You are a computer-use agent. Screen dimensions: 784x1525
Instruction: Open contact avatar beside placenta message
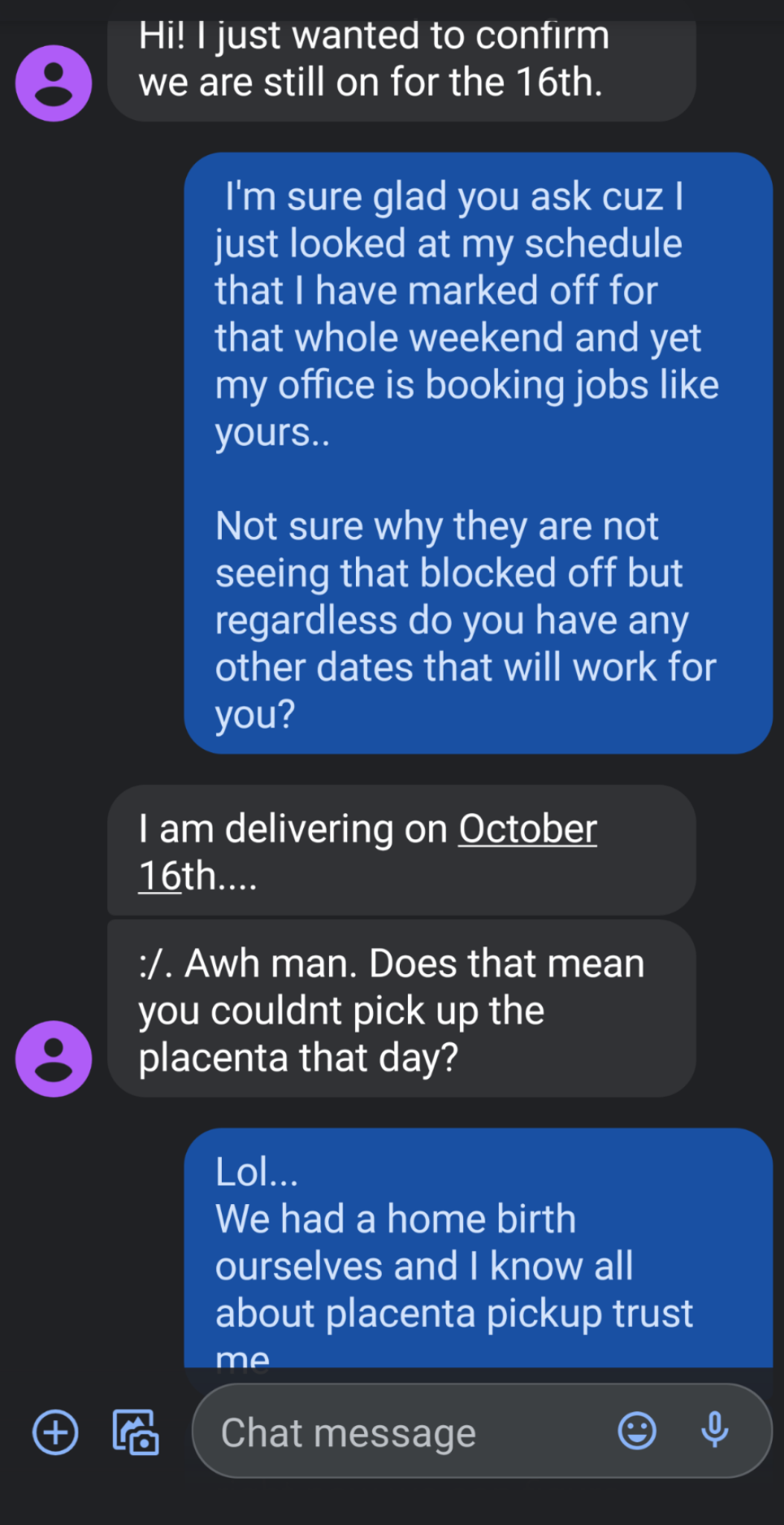click(54, 1058)
